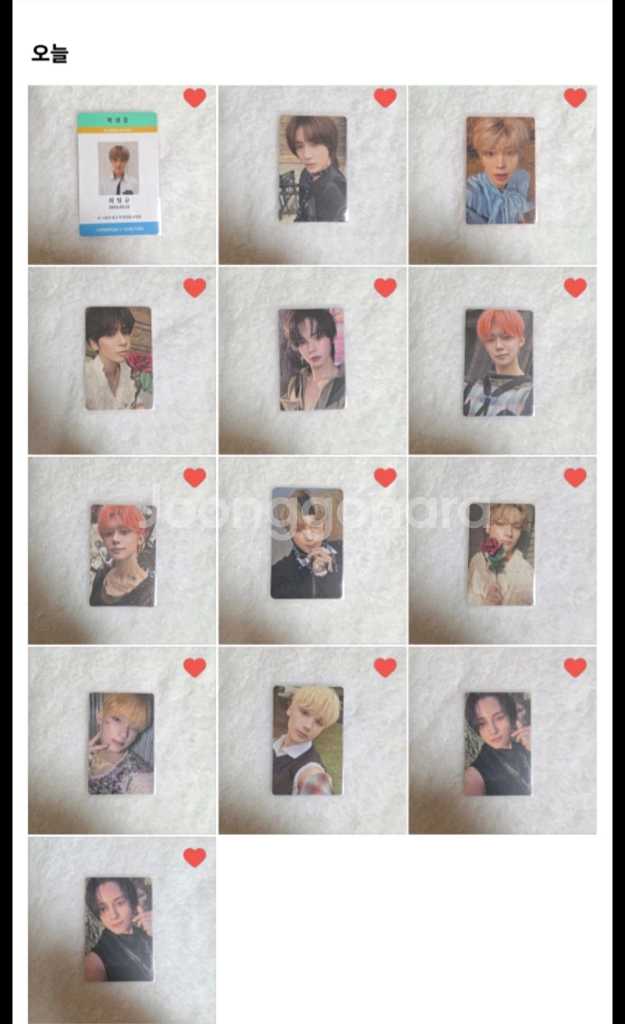The height and width of the screenshot is (1024, 625).
Task: Open blonde photocard holding a red rose
Action: 502,551
